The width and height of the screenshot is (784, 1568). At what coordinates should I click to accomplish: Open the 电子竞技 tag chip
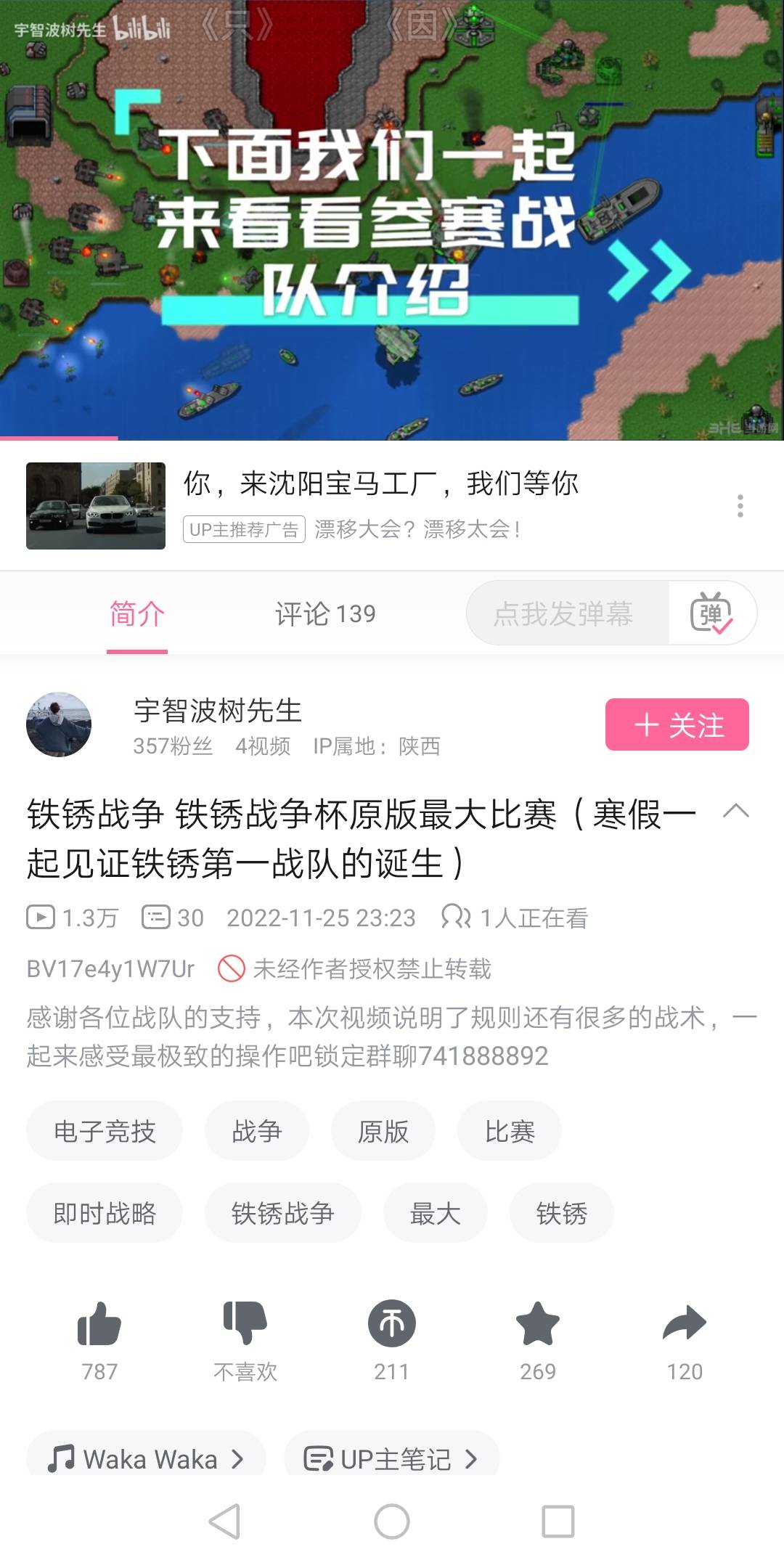coord(105,1131)
